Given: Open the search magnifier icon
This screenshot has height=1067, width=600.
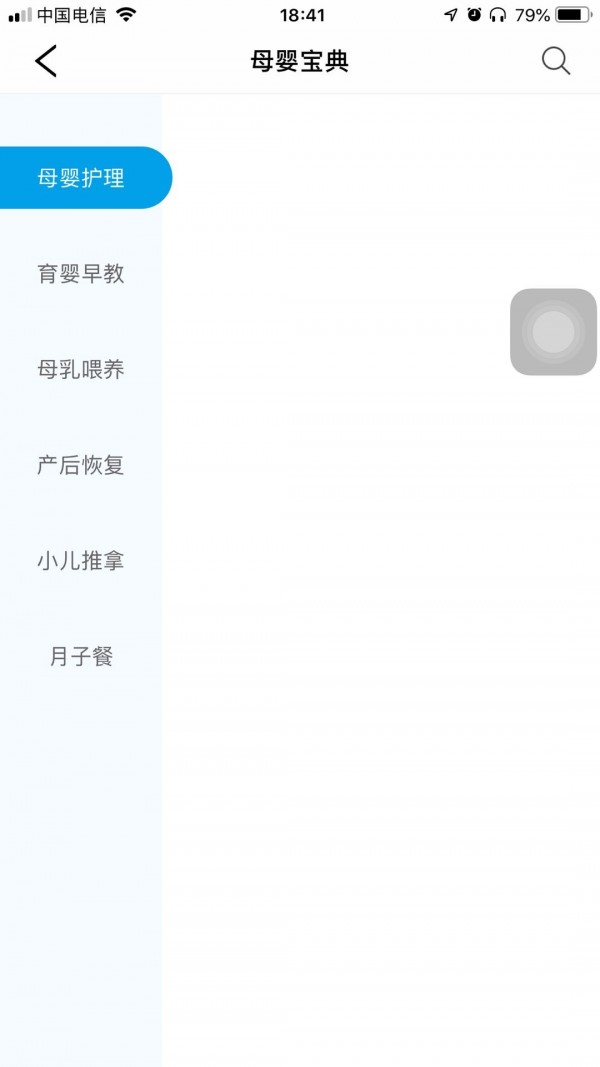Looking at the screenshot, I should pyautogui.click(x=556, y=61).
